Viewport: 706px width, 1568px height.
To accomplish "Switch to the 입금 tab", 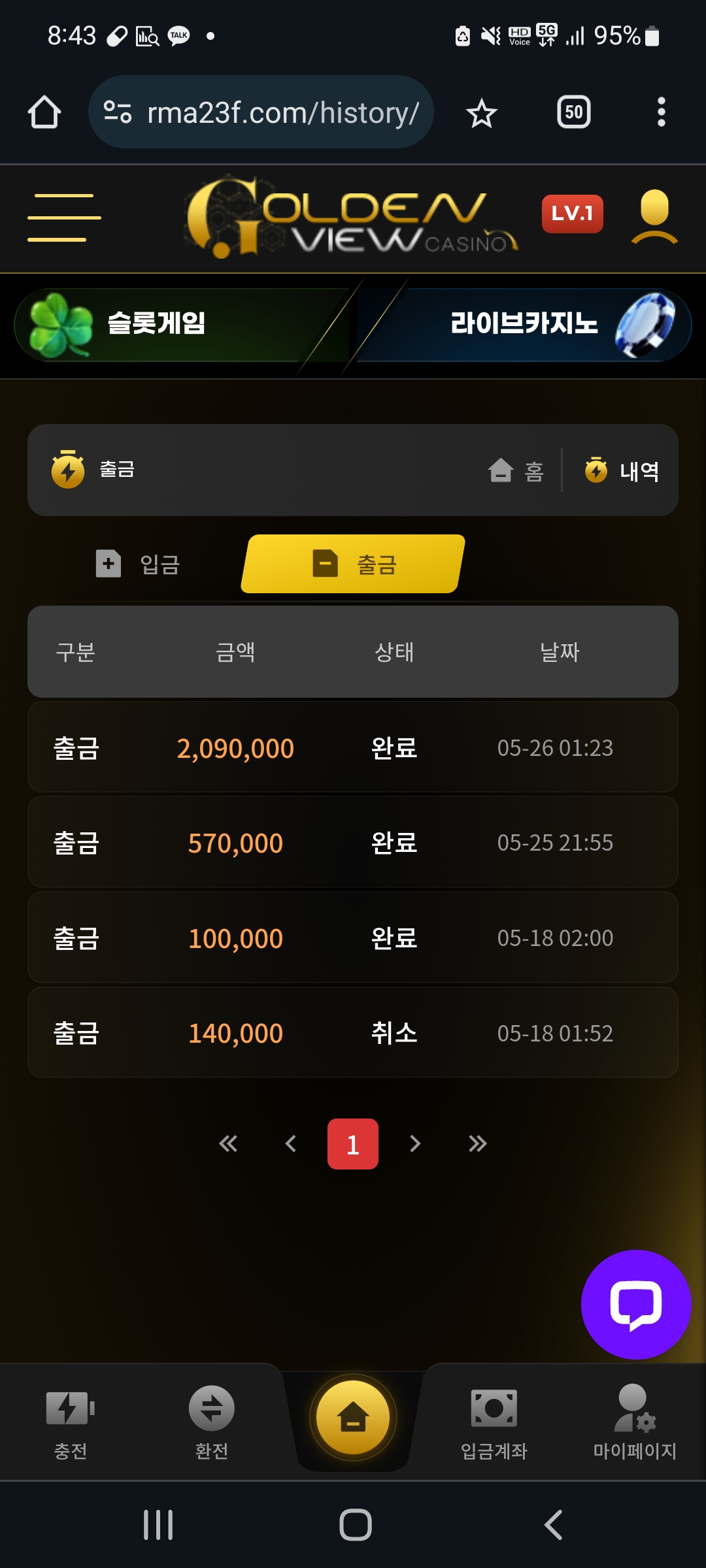I will 139,564.
